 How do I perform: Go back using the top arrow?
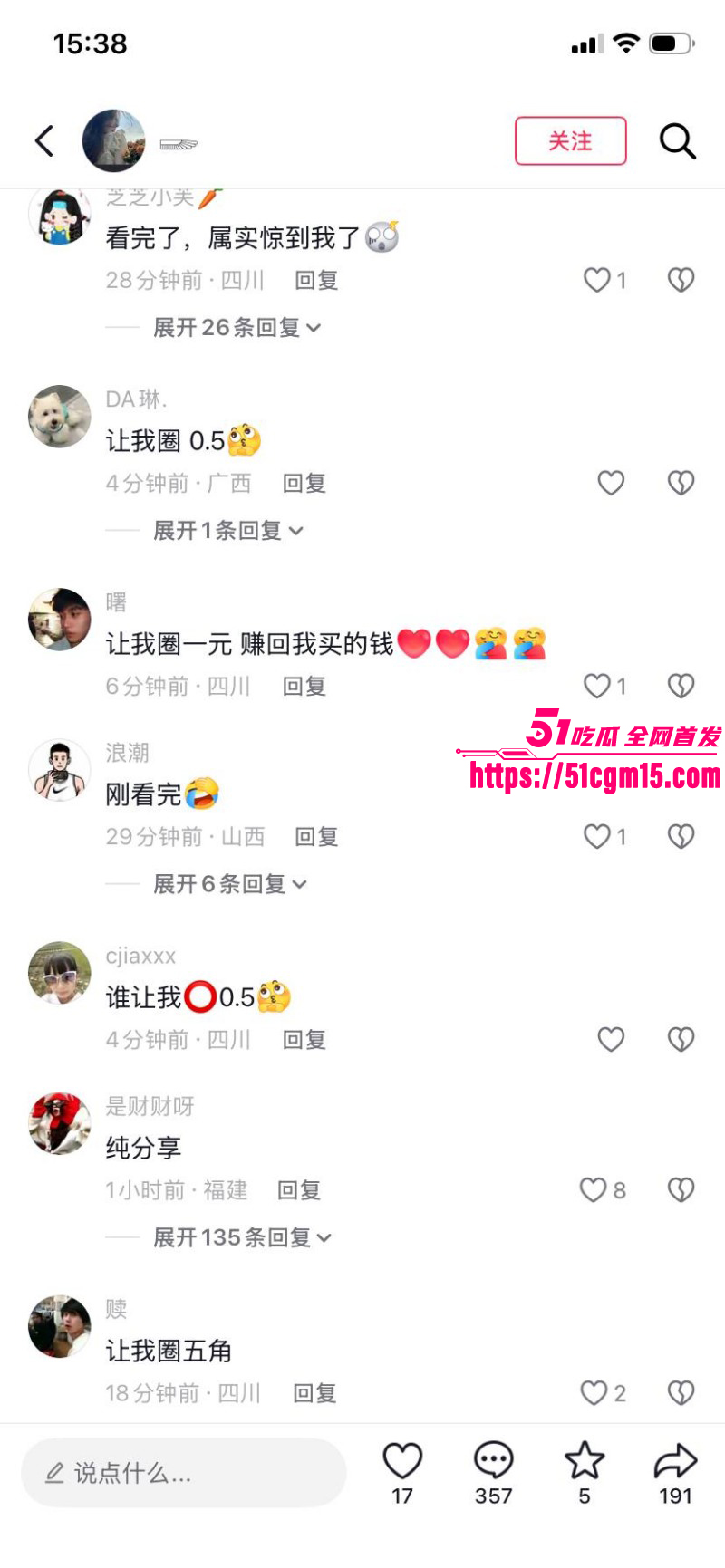coord(45,141)
